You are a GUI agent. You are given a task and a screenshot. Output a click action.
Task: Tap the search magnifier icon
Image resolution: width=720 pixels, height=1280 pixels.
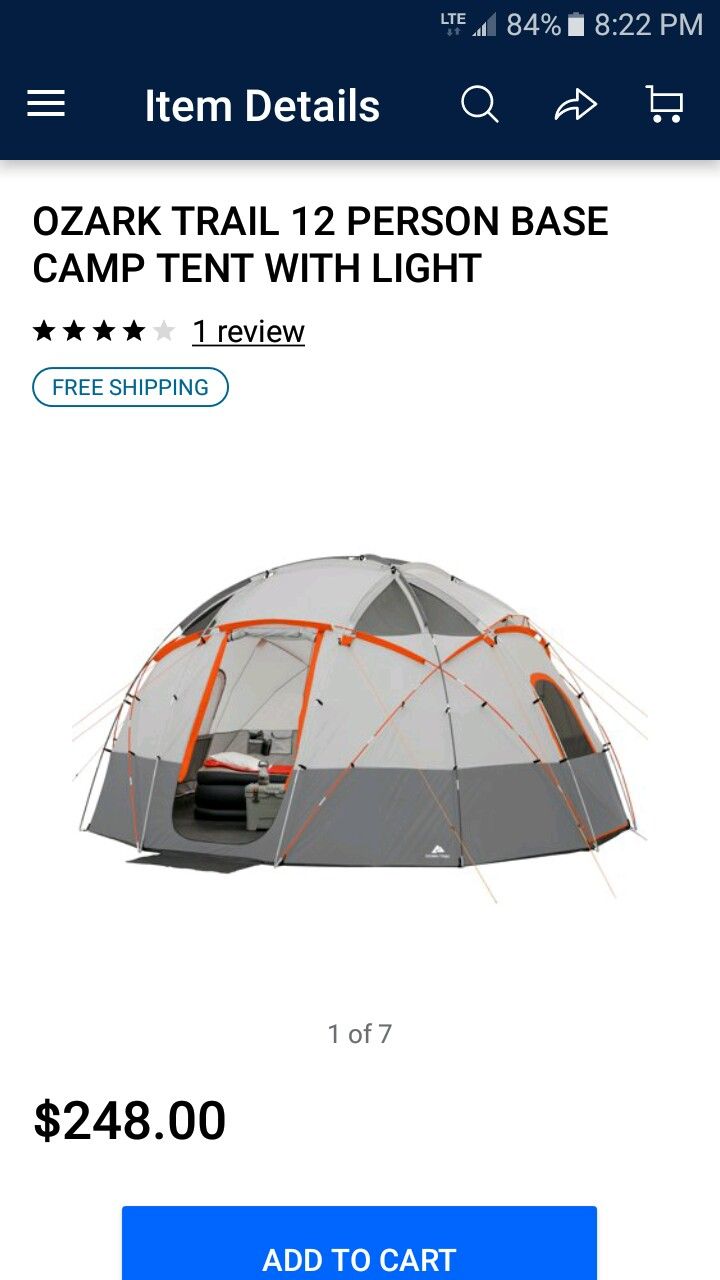(x=480, y=104)
